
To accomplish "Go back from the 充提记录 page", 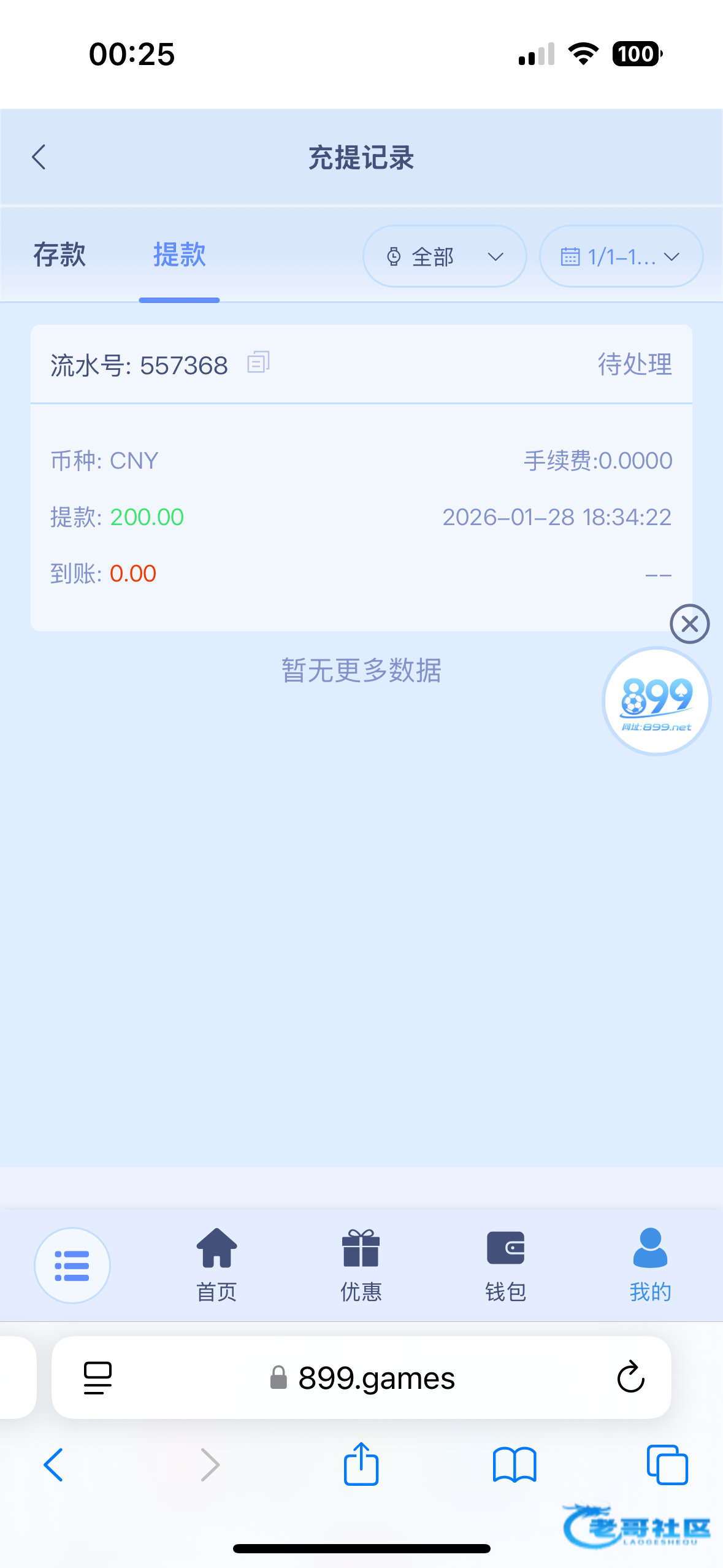I will tap(39, 157).
